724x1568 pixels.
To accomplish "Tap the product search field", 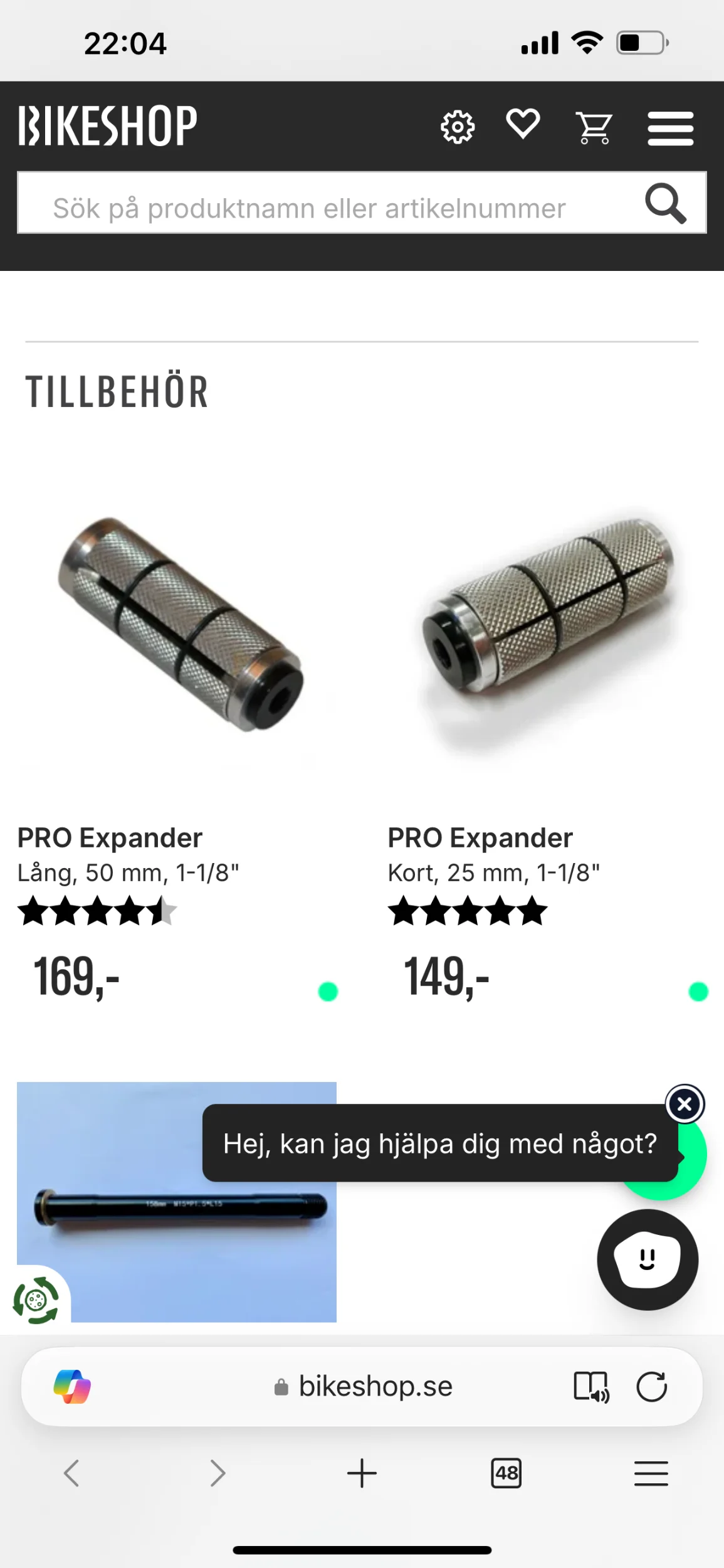I will click(326, 208).
